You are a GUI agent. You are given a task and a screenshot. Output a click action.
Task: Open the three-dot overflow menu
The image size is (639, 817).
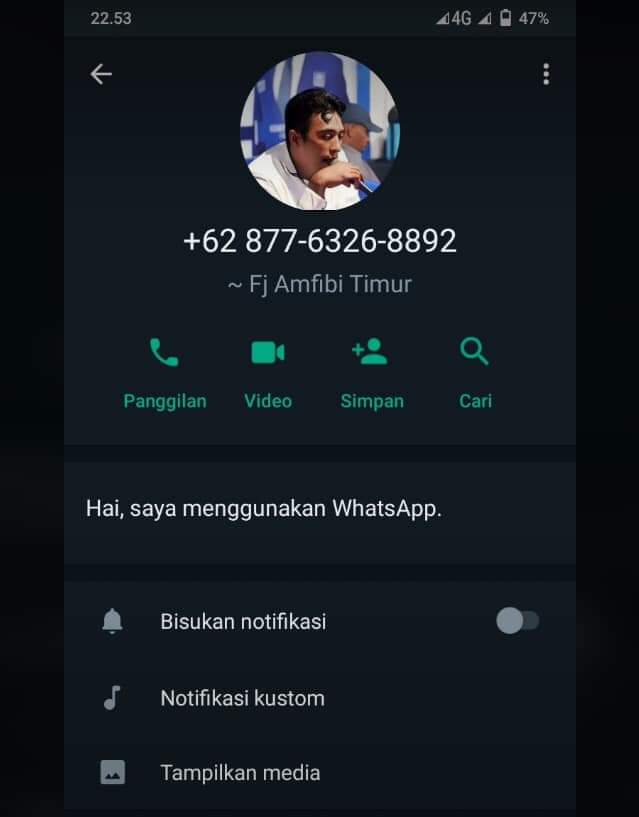click(x=545, y=74)
